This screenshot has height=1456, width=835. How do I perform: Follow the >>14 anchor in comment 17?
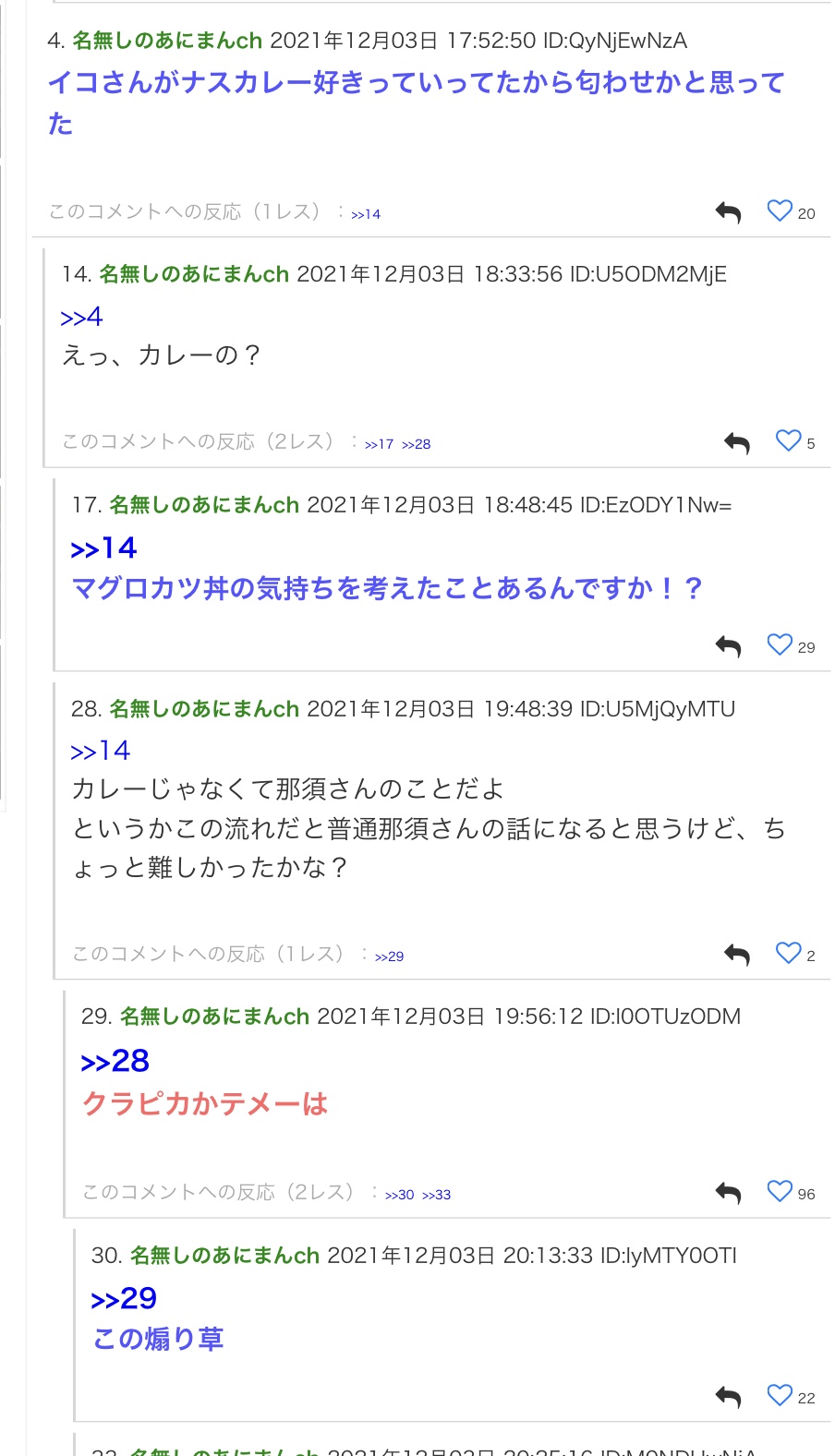click(103, 548)
